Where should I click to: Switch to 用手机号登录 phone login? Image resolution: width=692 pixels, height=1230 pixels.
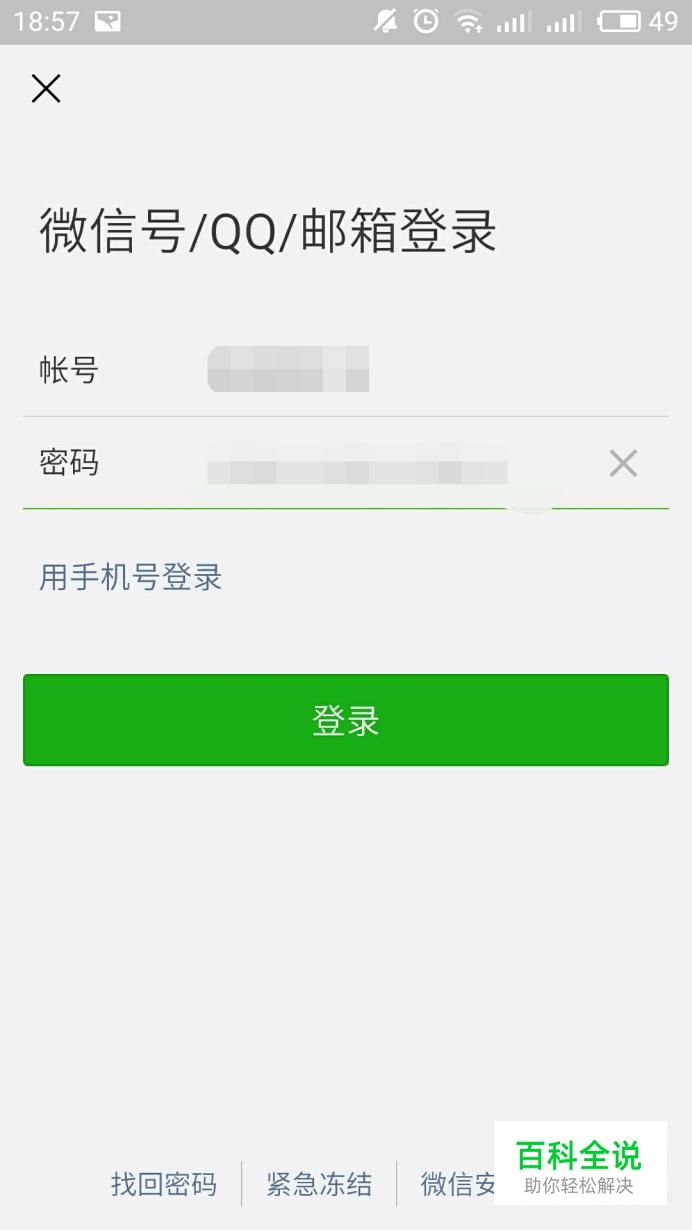coord(130,577)
